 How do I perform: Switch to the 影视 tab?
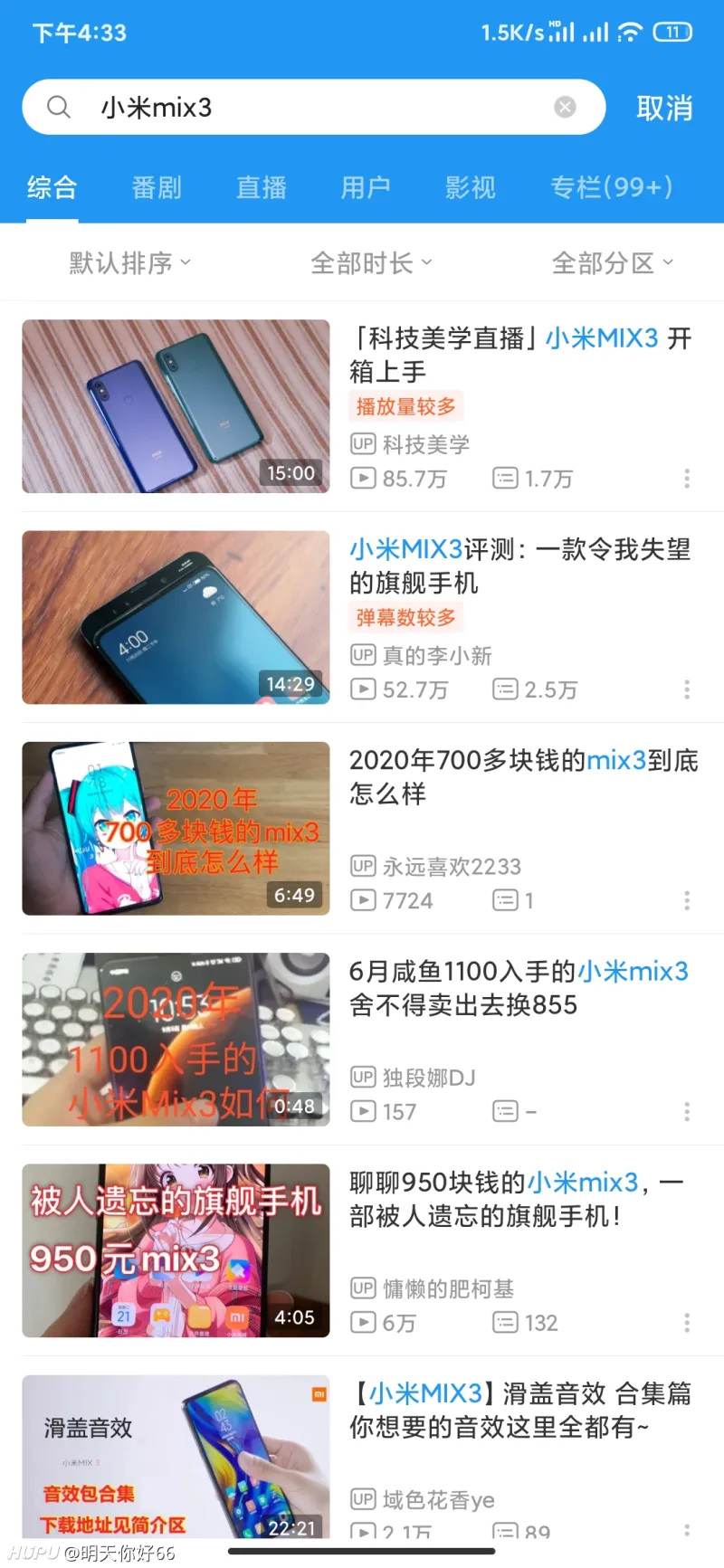[x=470, y=187]
